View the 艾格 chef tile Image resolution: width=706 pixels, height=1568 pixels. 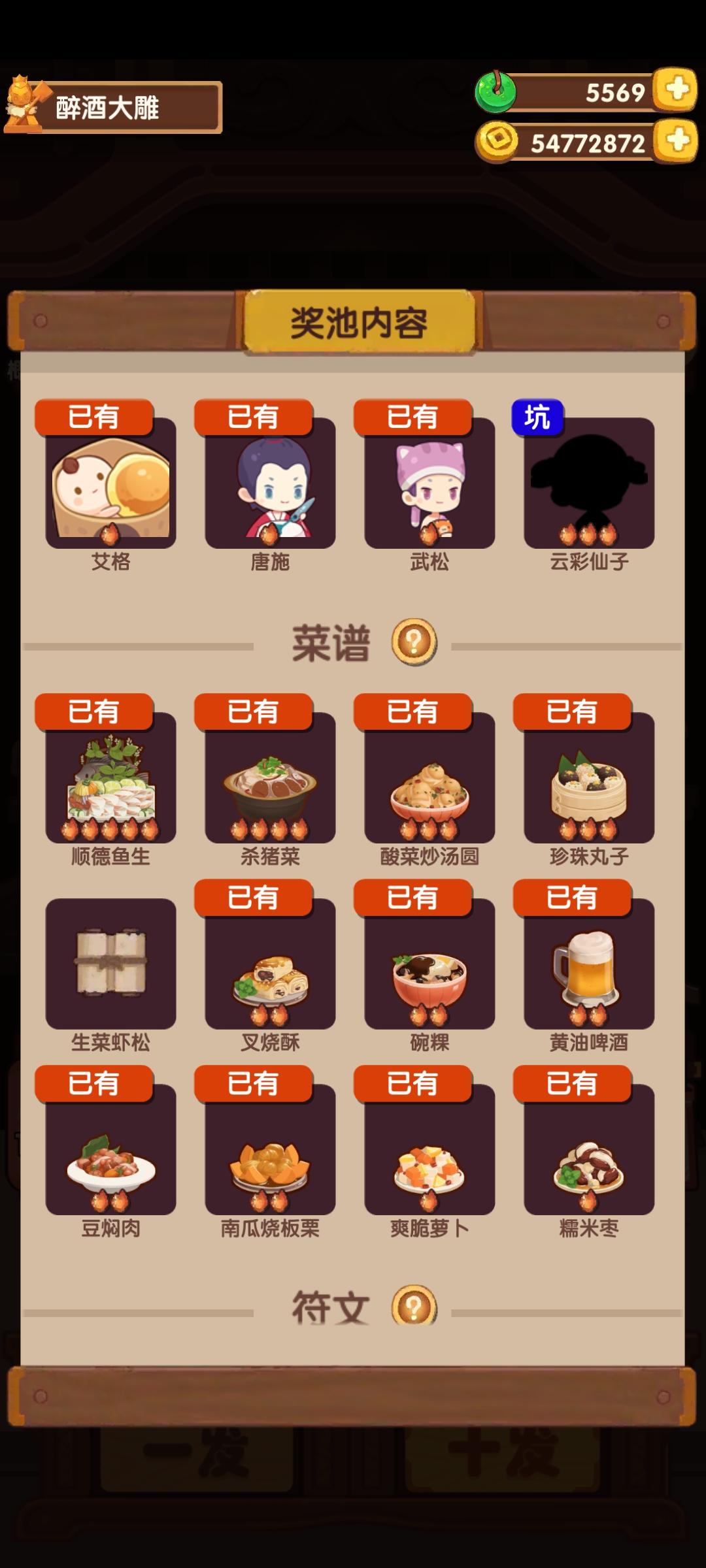pos(110,483)
